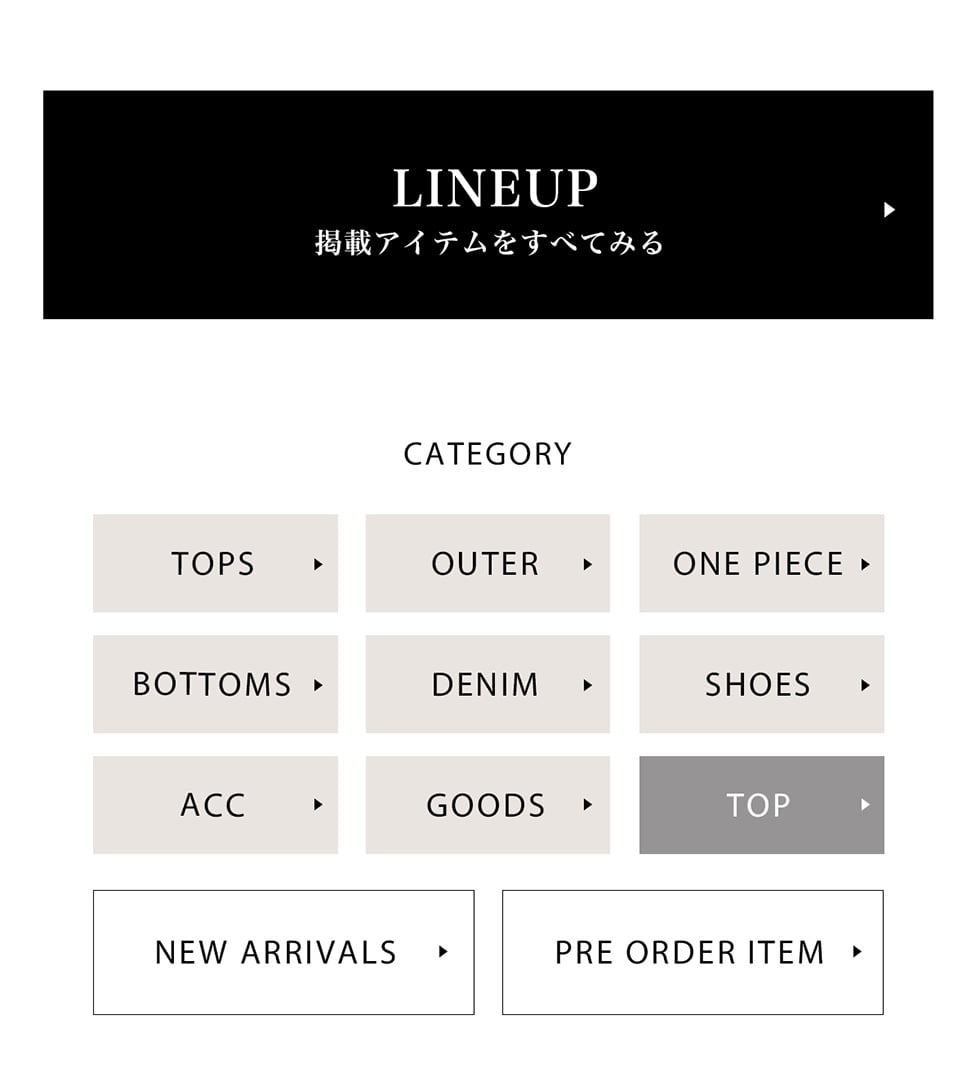The image size is (980, 1067).
Task: Open NEW ARRIVALS
Action: click(283, 952)
